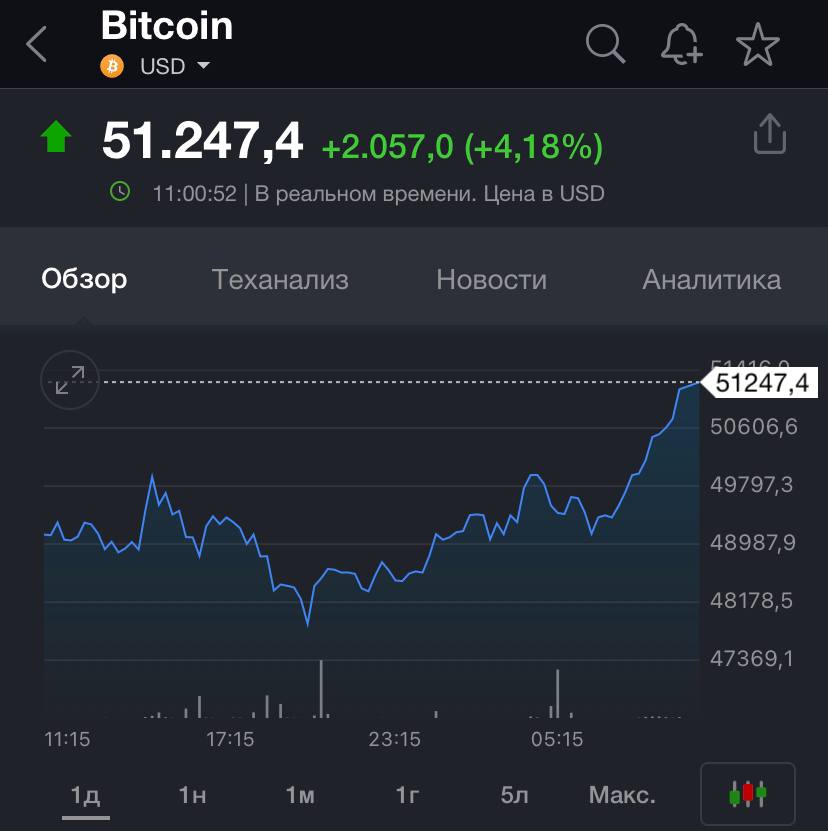This screenshot has height=831, width=828.
Task: Switch to the Теханализ tab
Action: (x=280, y=279)
